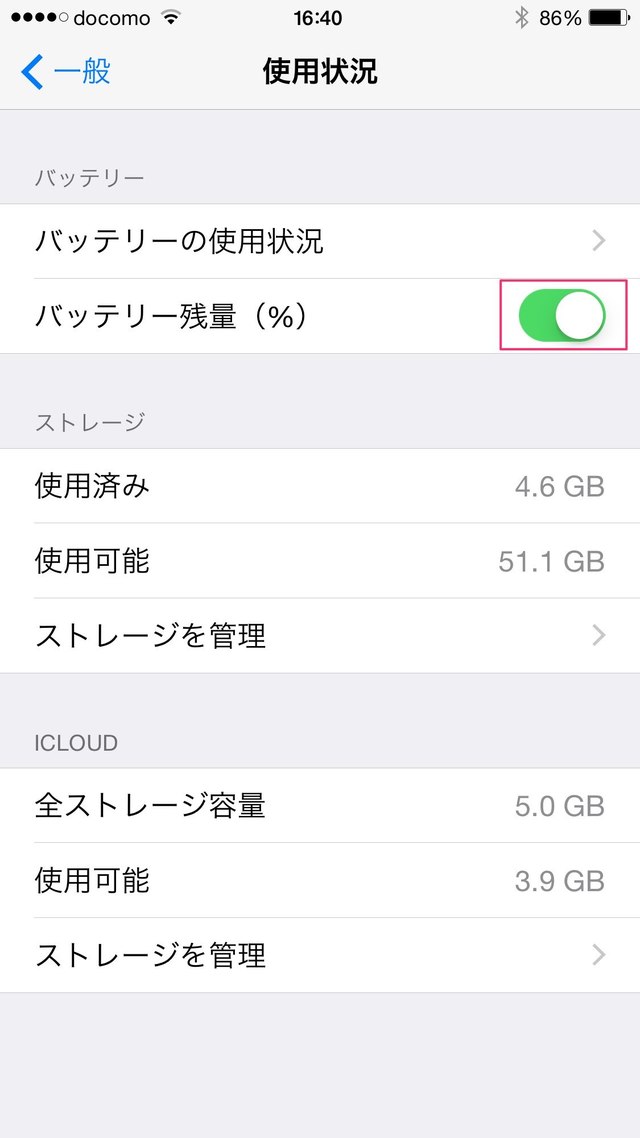Go back to the 一般 settings
Viewport: 640px width, 1138px height.
pyautogui.click(x=66, y=72)
